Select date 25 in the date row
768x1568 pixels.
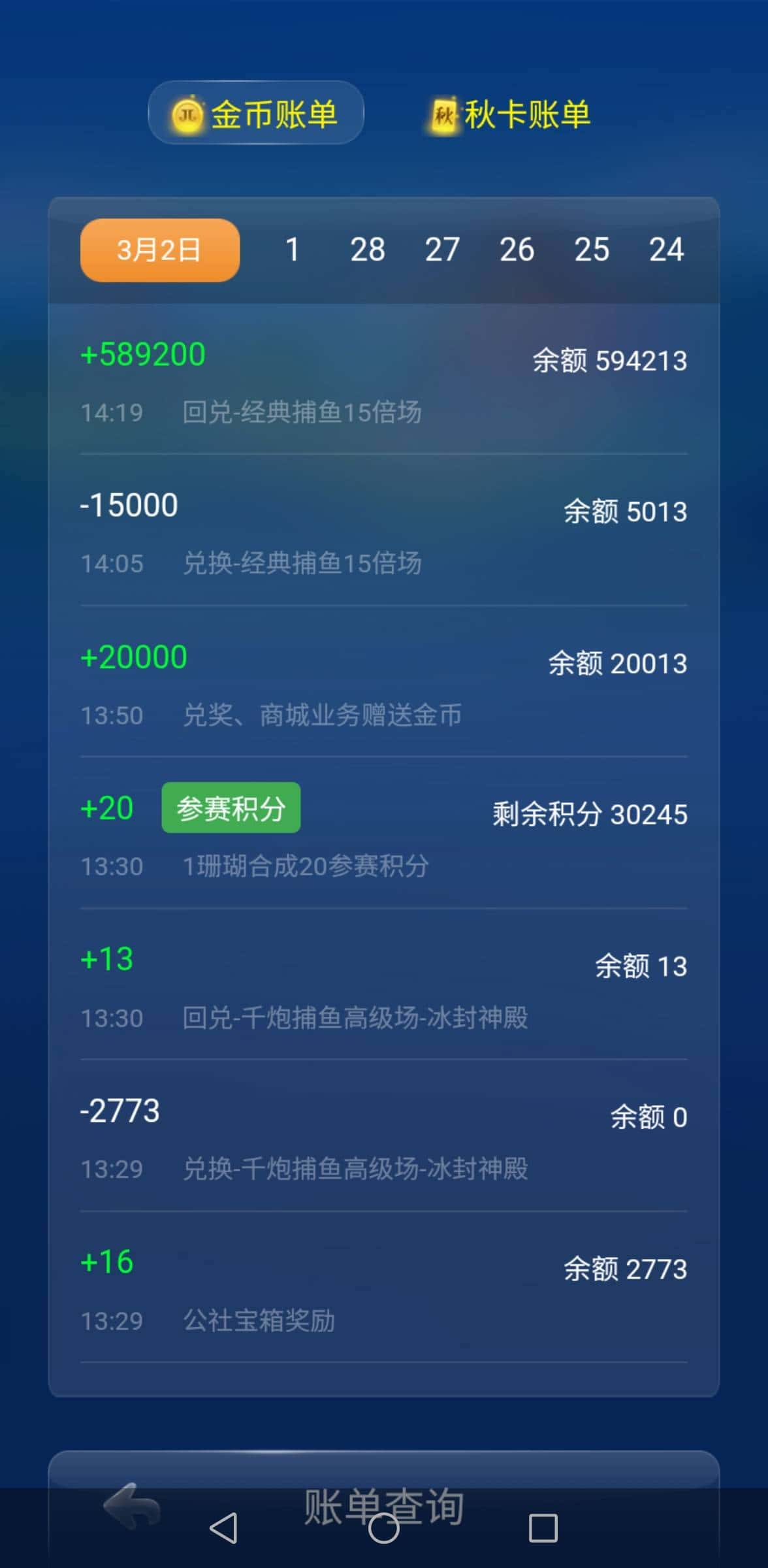click(x=592, y=250)
